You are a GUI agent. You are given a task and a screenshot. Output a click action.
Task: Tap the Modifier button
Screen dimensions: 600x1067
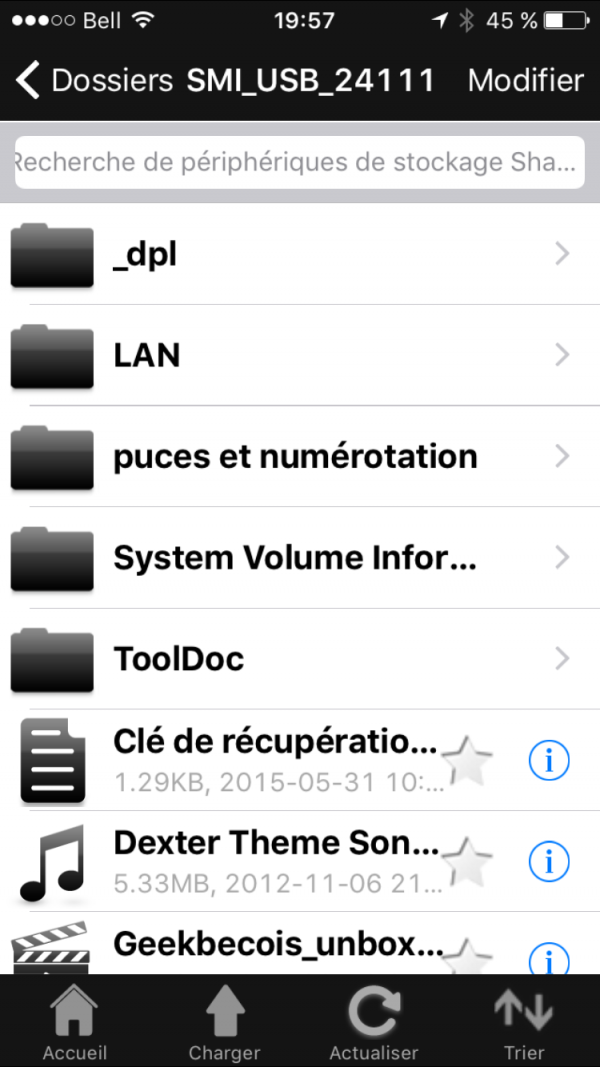[x=525, y=80]
